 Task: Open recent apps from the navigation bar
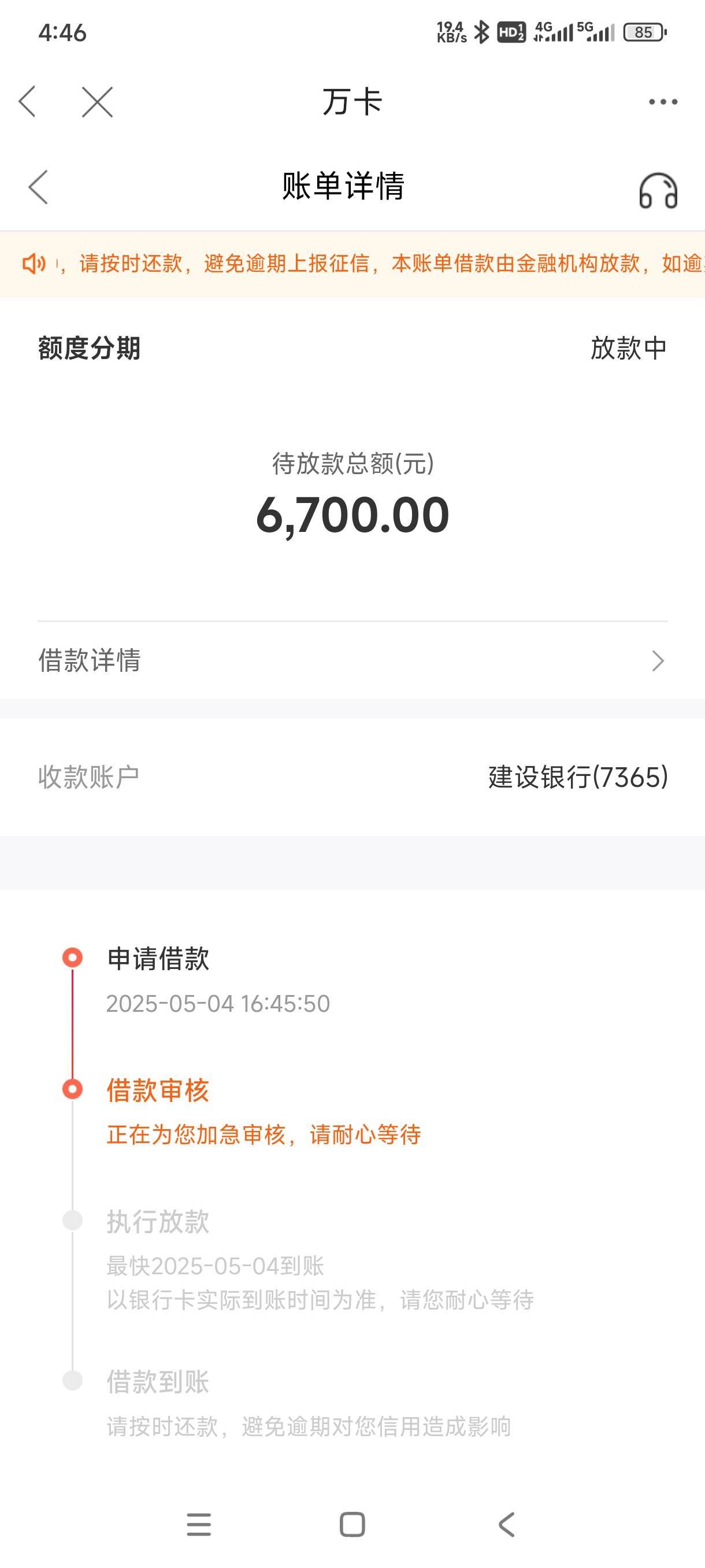click(198, 1524)
